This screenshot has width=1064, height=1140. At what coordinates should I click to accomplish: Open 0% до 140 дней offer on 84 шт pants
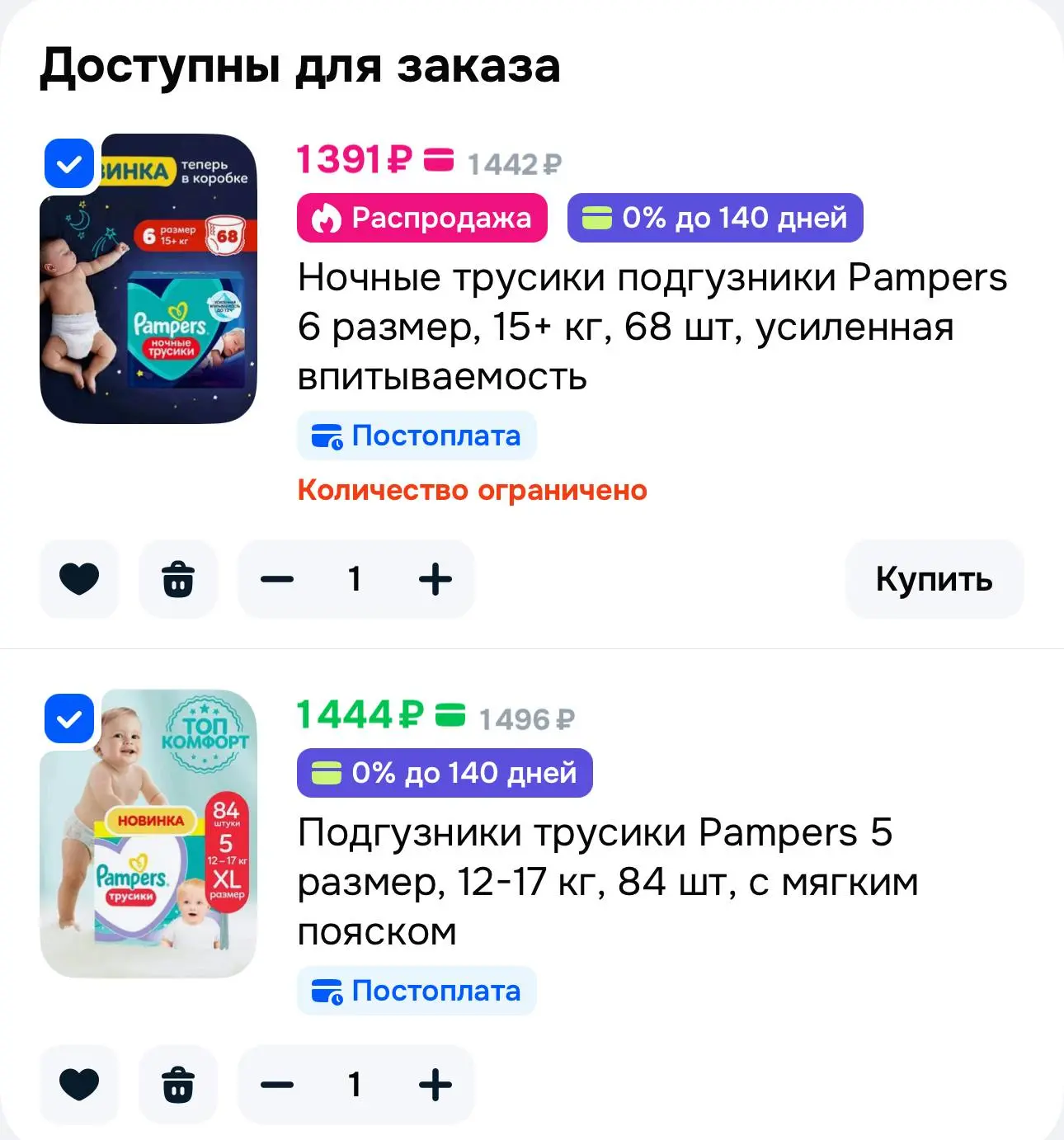[445, 773]
